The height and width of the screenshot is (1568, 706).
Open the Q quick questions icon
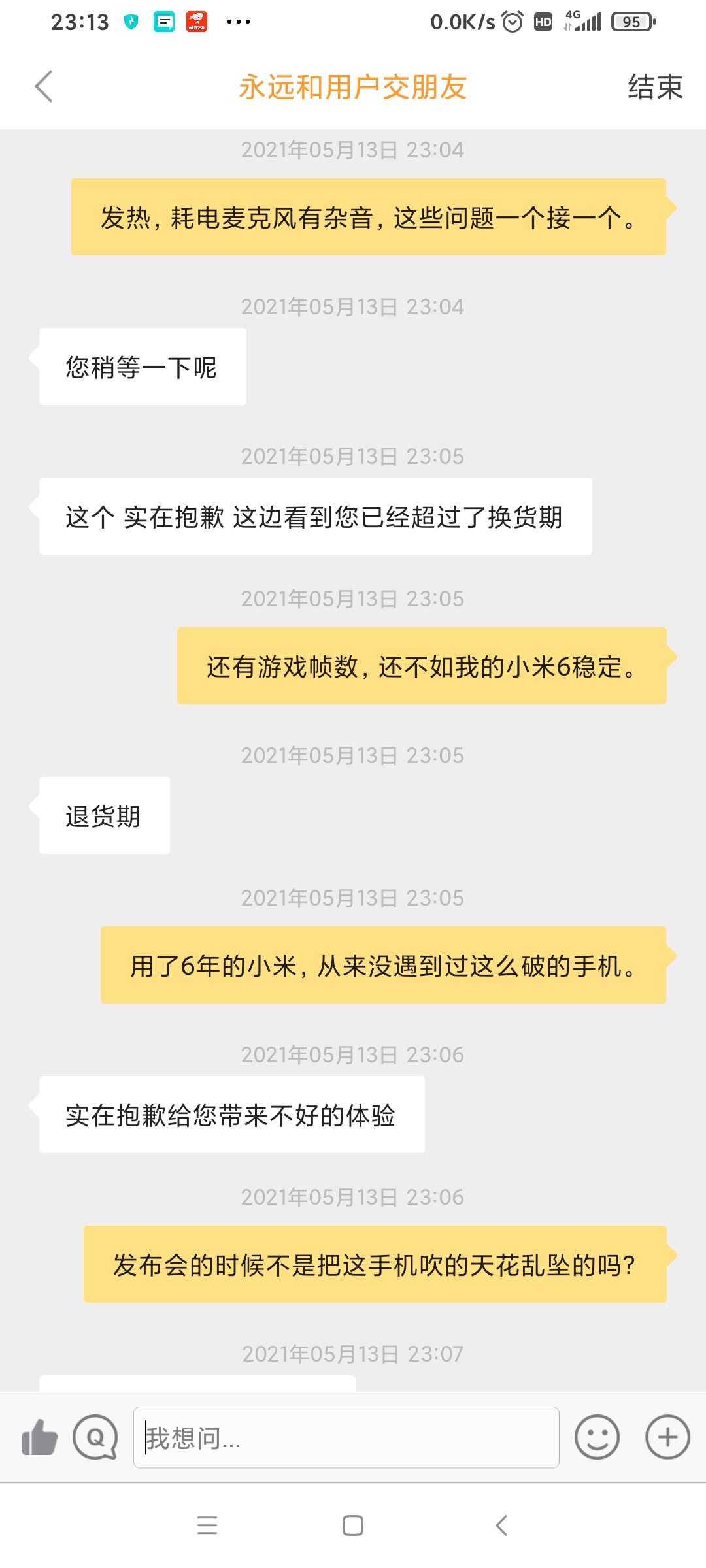click(x=95, y=1437)
